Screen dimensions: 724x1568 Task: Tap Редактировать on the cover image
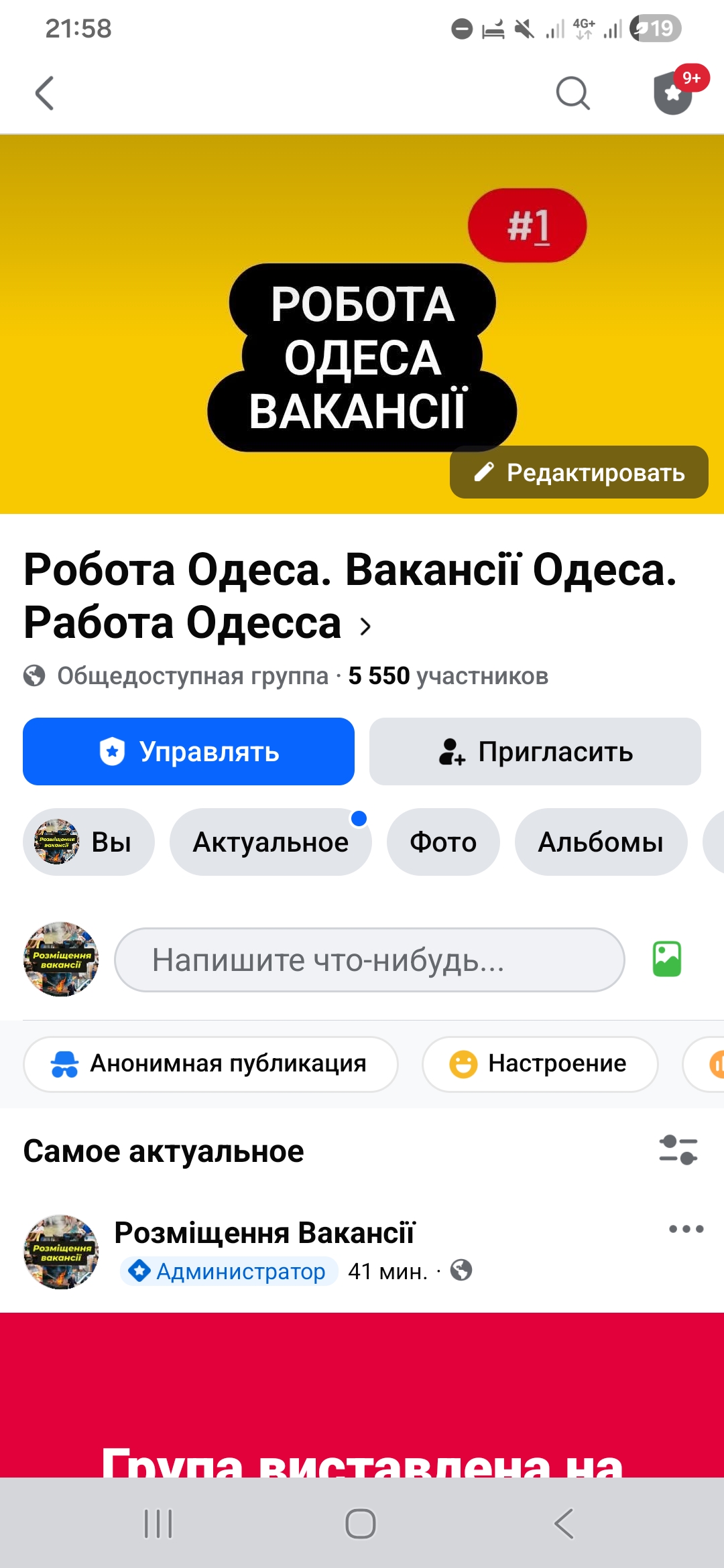point(578,472)
